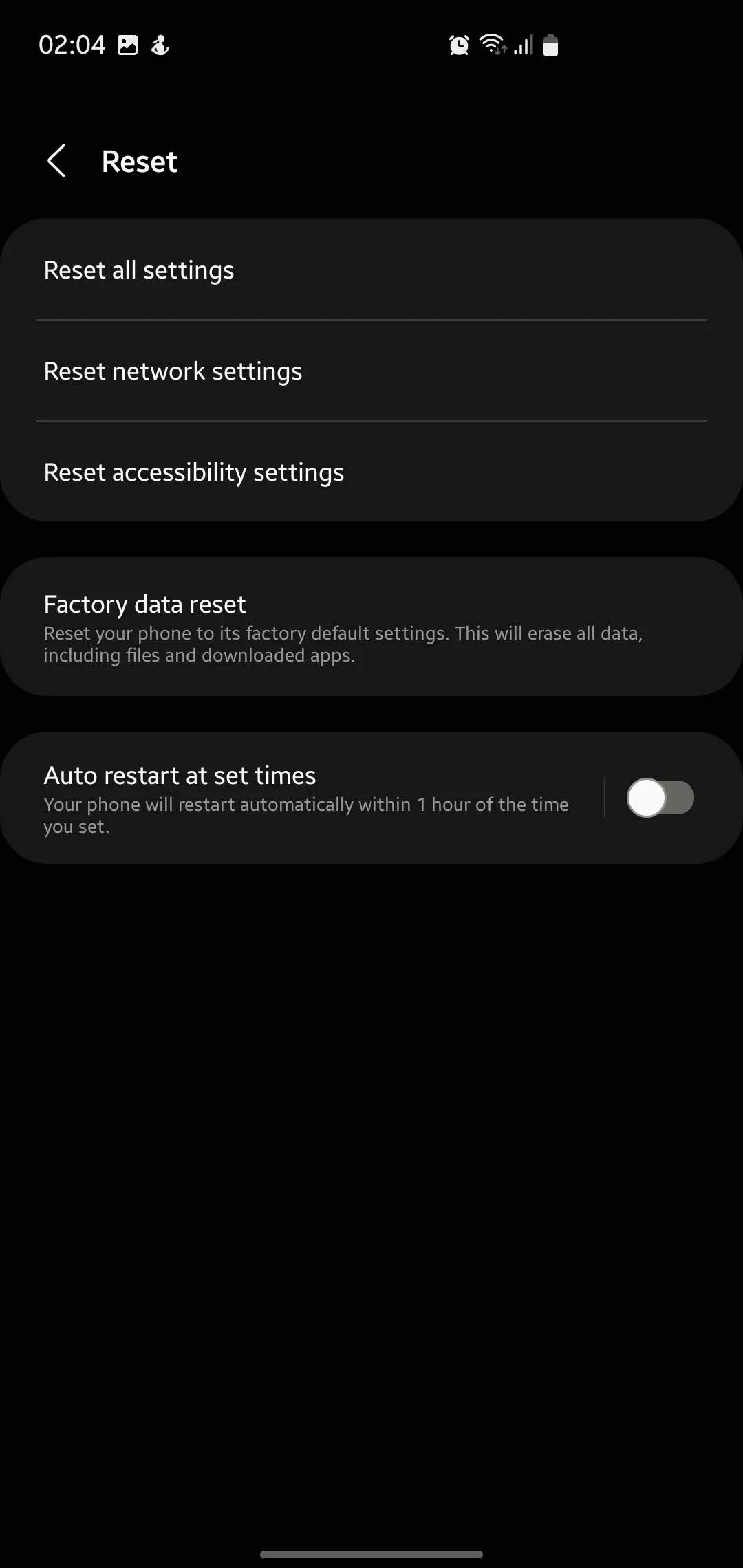Viewport: 743px width, 1568px height.
Task: Tap the Auto restart switch knob
Action: pyautogui.click(x=647, y=797)
